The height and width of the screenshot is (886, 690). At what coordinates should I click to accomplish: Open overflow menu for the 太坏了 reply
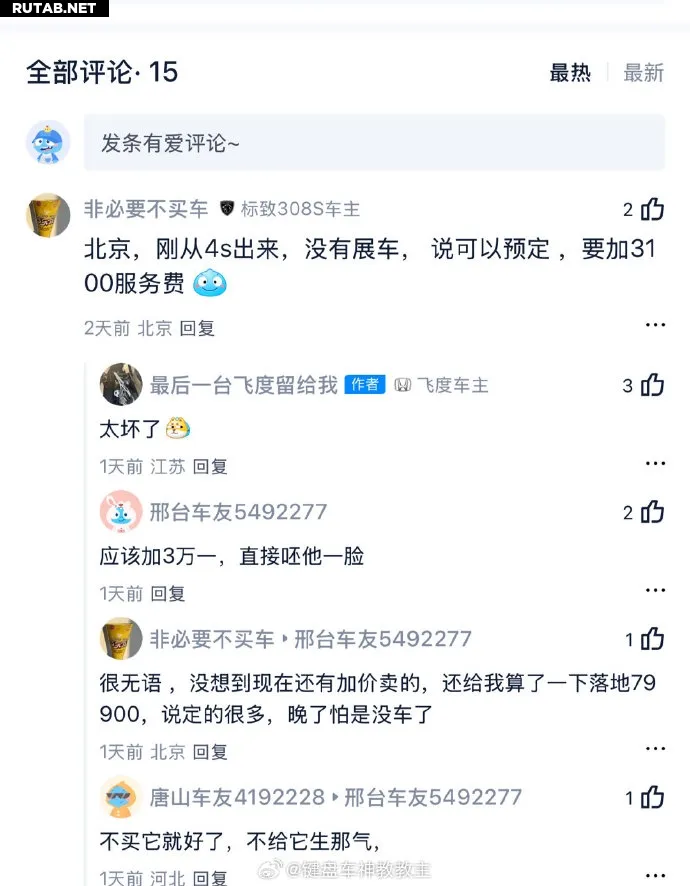point(655,464)
